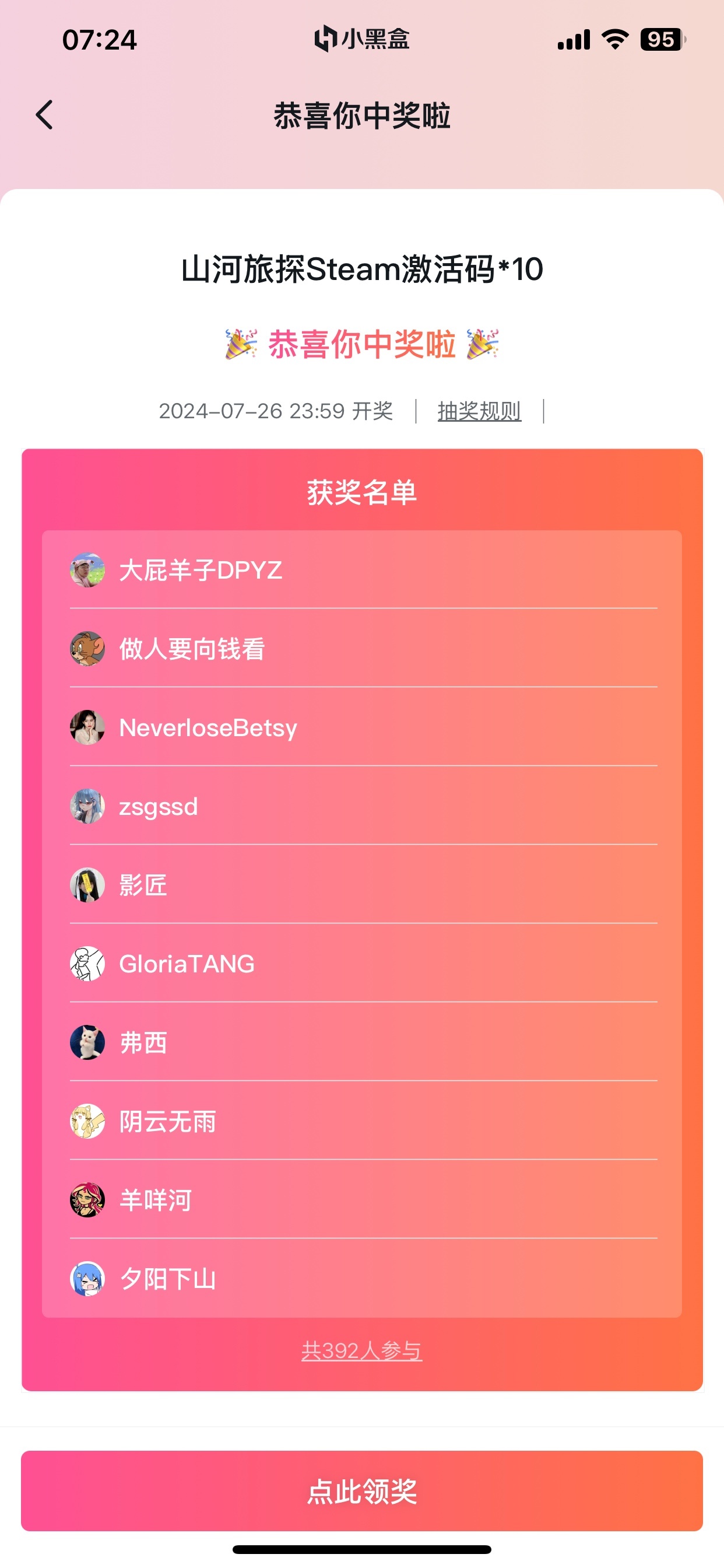Screen dimensions: 724x1568
Task: Open winner 大屁羊子DPYZ's profile
Action: 200,570
